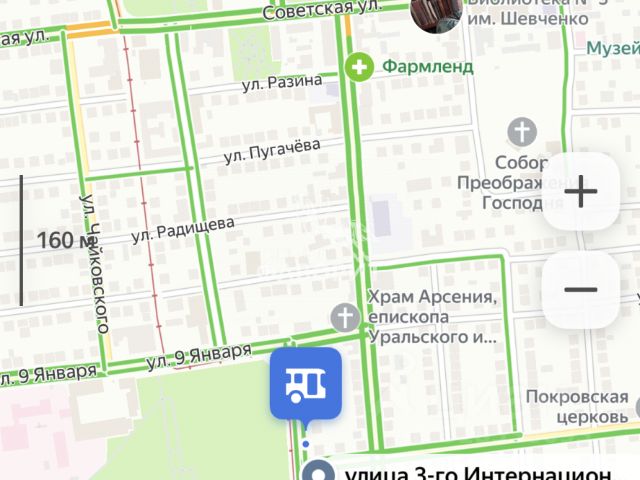Screen dimensions: 640x480
Task: Open the blue tram stop marker
Action: 305,383
